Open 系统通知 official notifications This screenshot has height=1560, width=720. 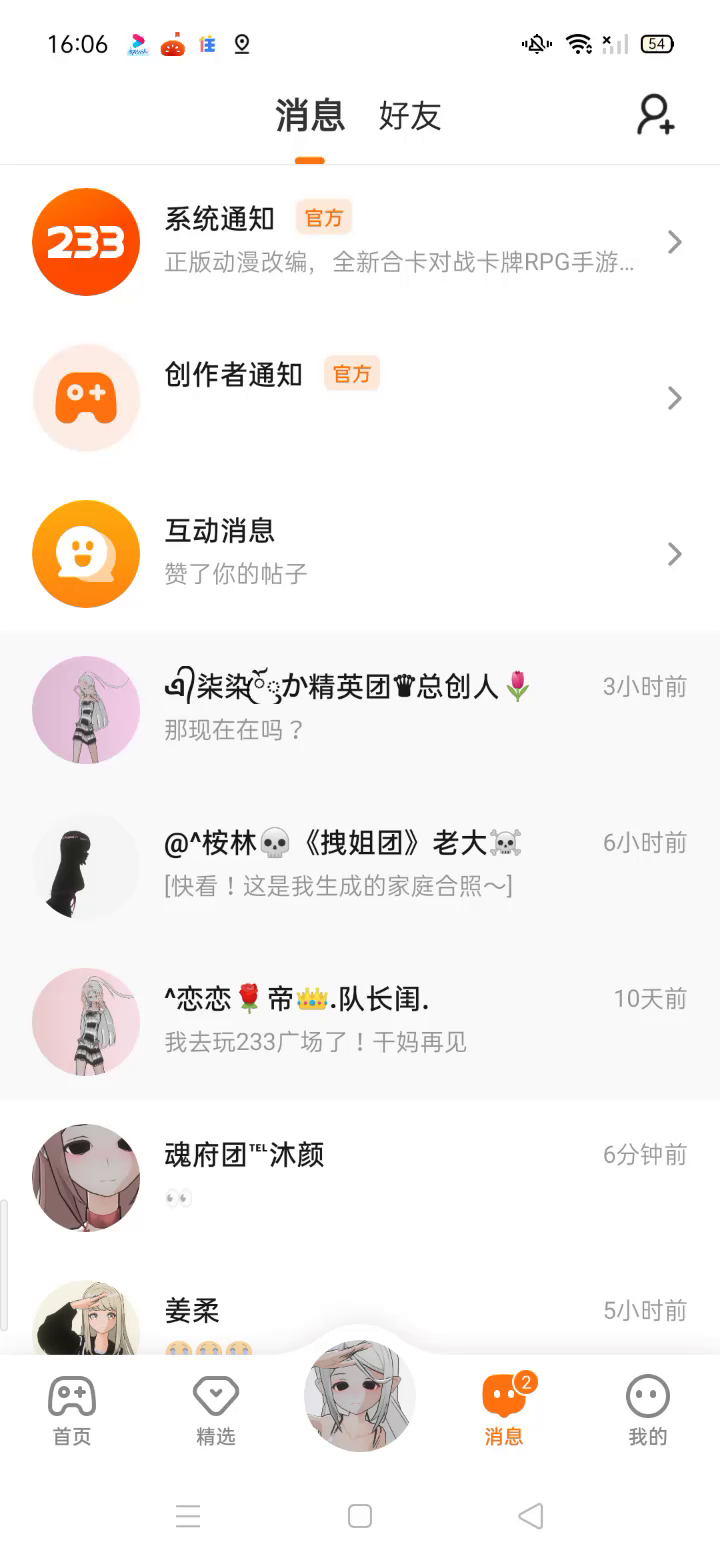[x=360, y=242]
